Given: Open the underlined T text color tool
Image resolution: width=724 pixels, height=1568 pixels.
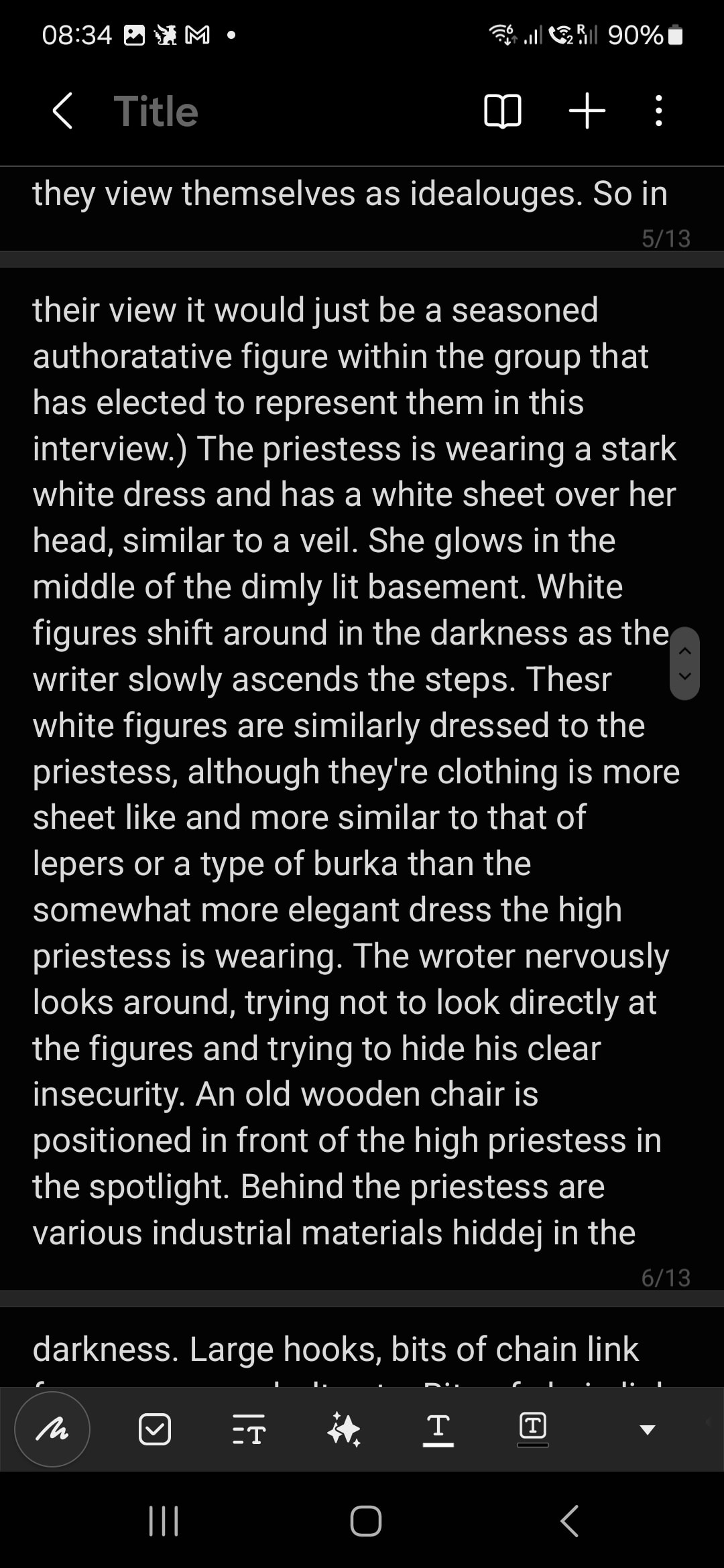Looking at the screenshot, I should tap(438, 1429).
